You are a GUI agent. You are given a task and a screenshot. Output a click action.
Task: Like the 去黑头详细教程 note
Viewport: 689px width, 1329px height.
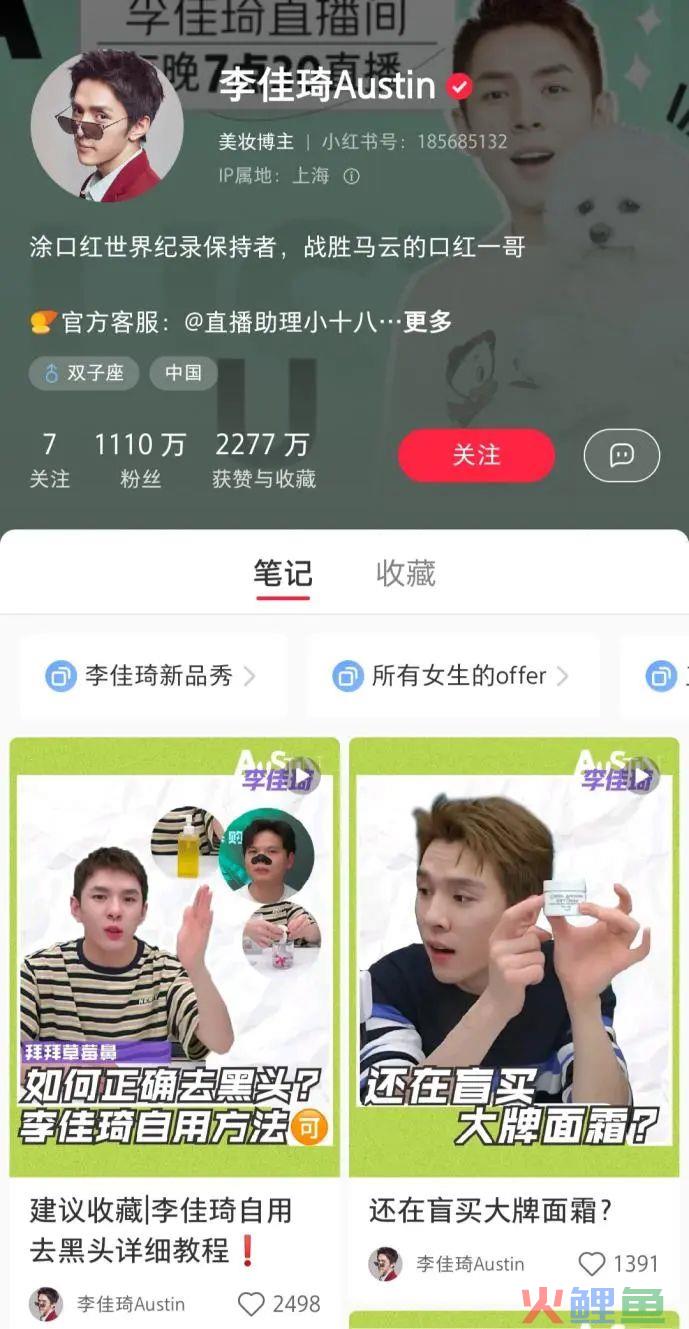pyautogui.click(x=252, y=1304)
